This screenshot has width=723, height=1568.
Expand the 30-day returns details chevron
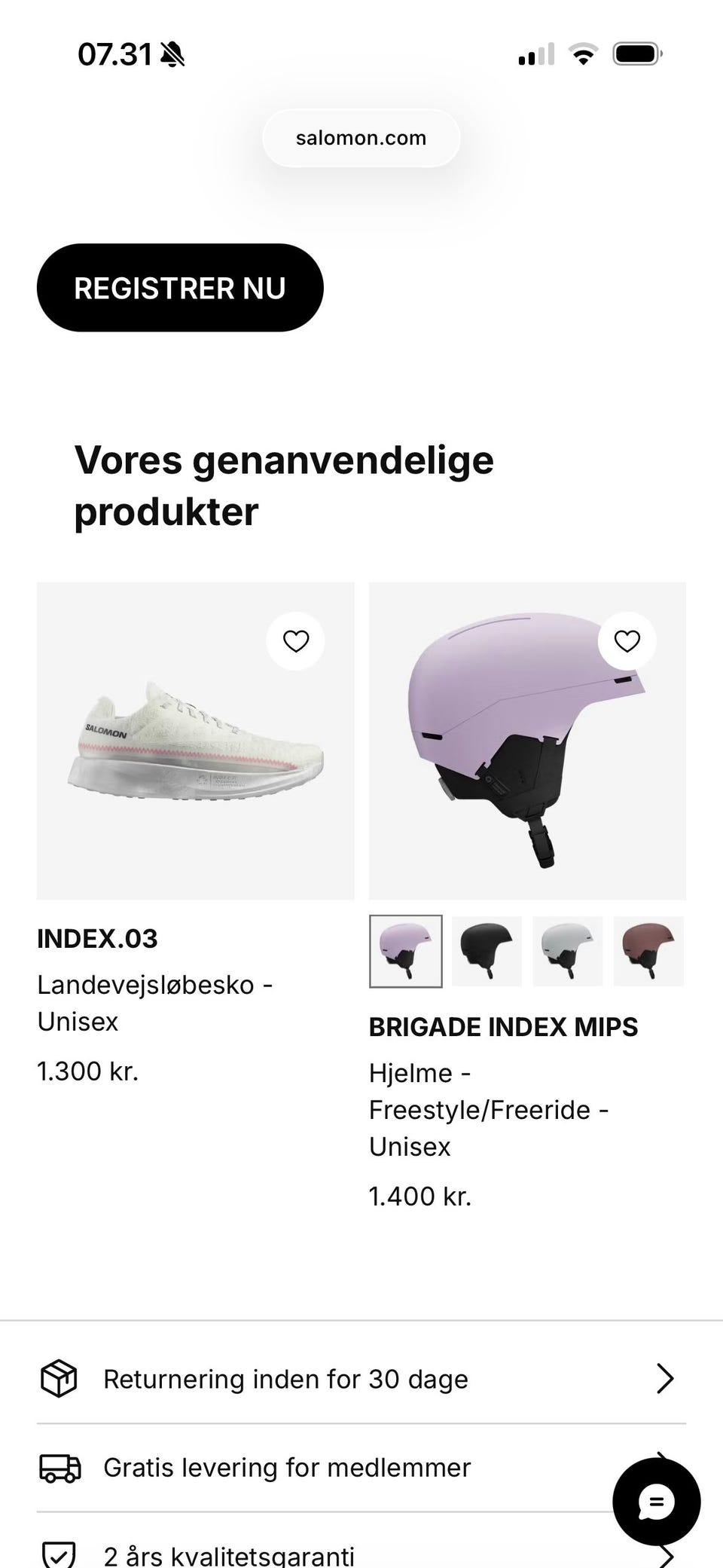point(665,1378)
